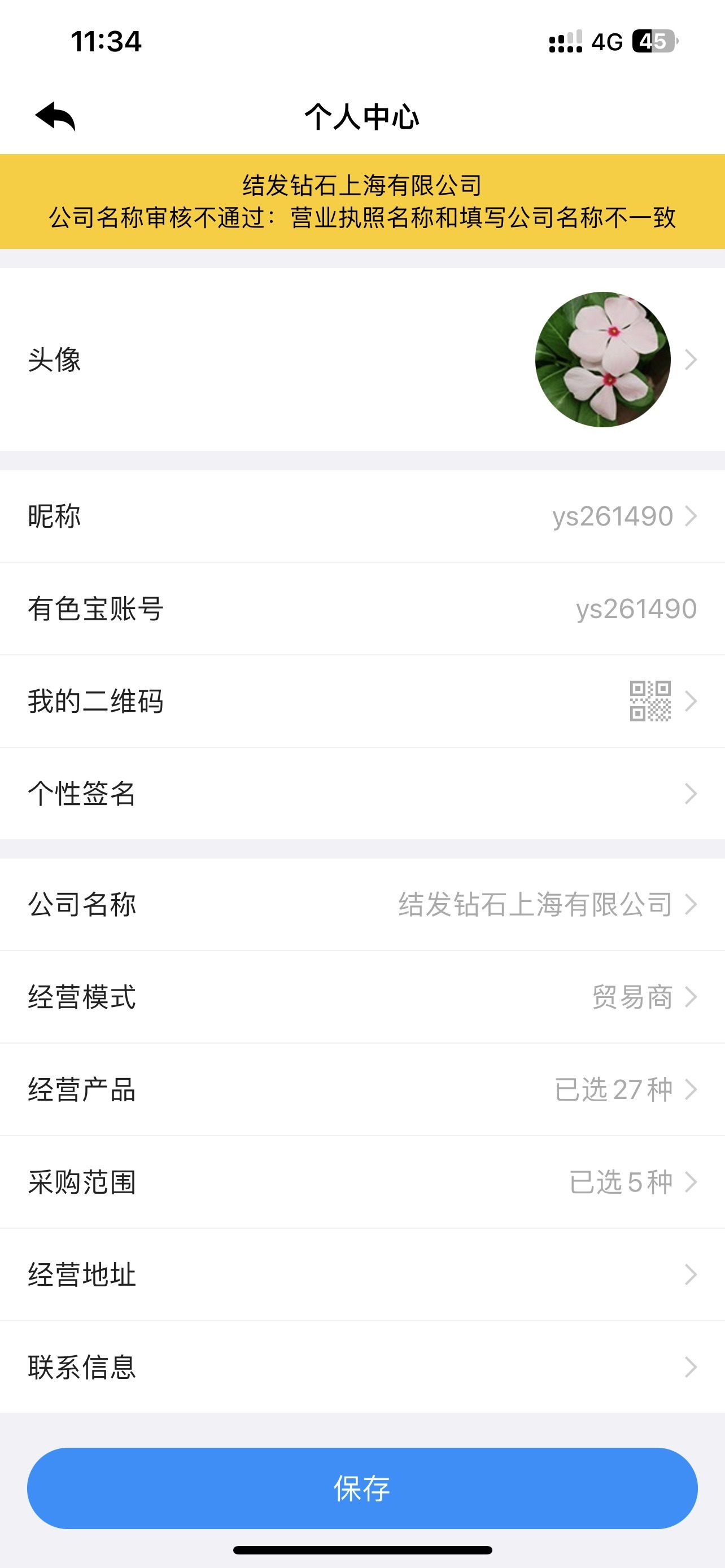Edit the 公司名称 row
The height and width of the screenshot is (1568, 725).
click(x=362, y=905)
